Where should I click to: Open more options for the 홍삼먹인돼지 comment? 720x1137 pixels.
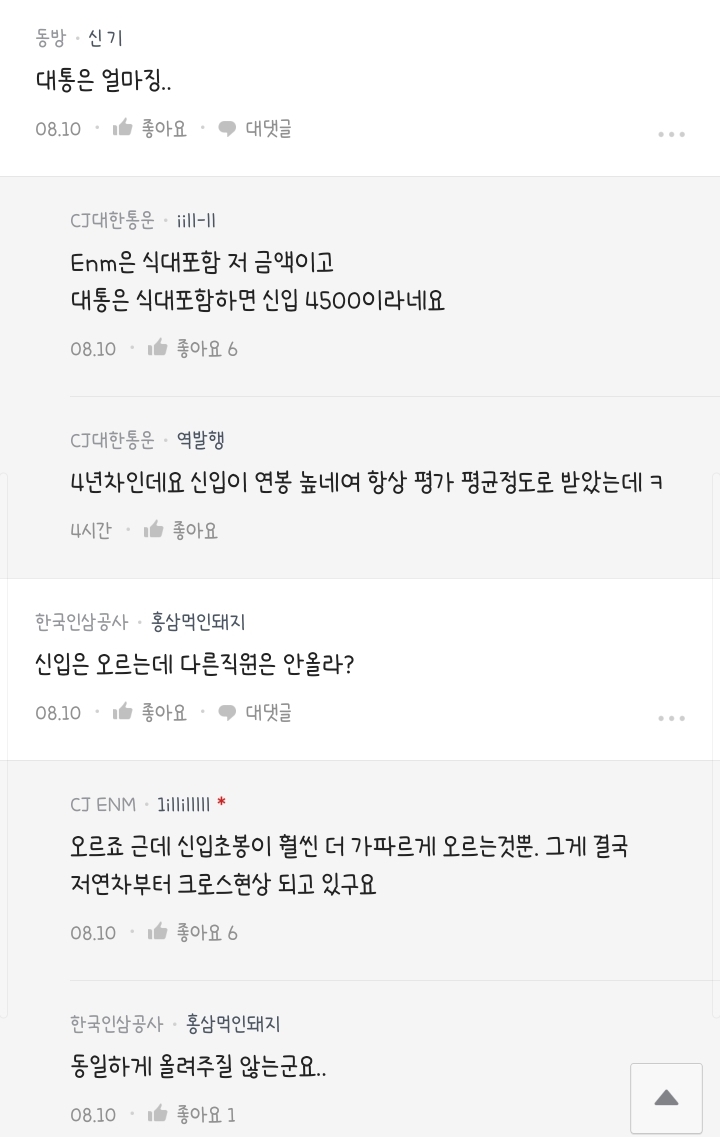[x=671, y=718]
